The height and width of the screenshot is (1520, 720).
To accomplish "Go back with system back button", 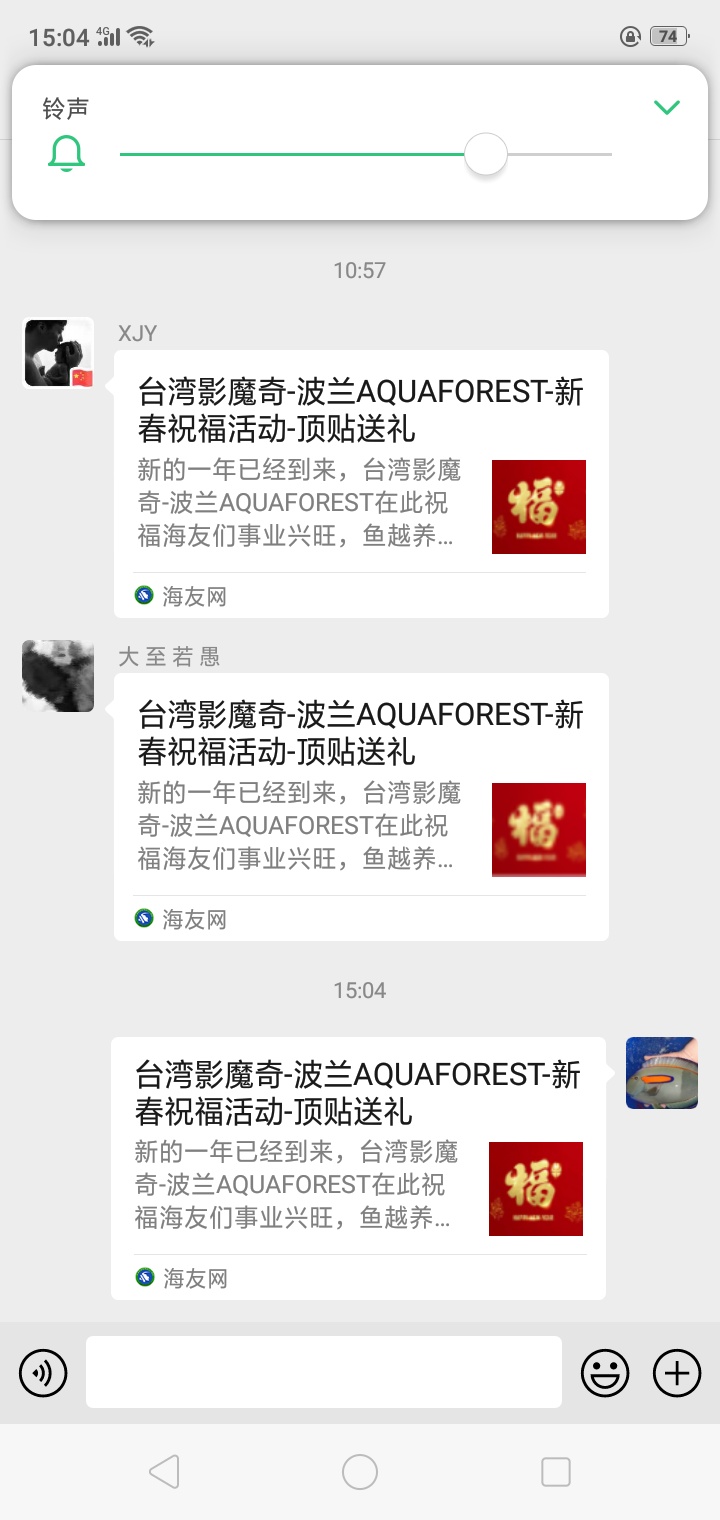I will 163,1471.
